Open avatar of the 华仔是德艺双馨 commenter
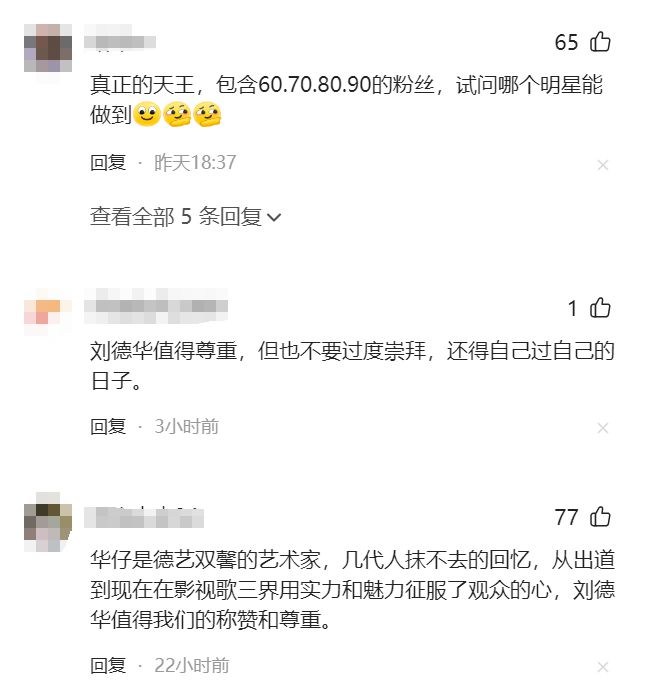This screenshot has height=694, width=651. pos(47,520)
